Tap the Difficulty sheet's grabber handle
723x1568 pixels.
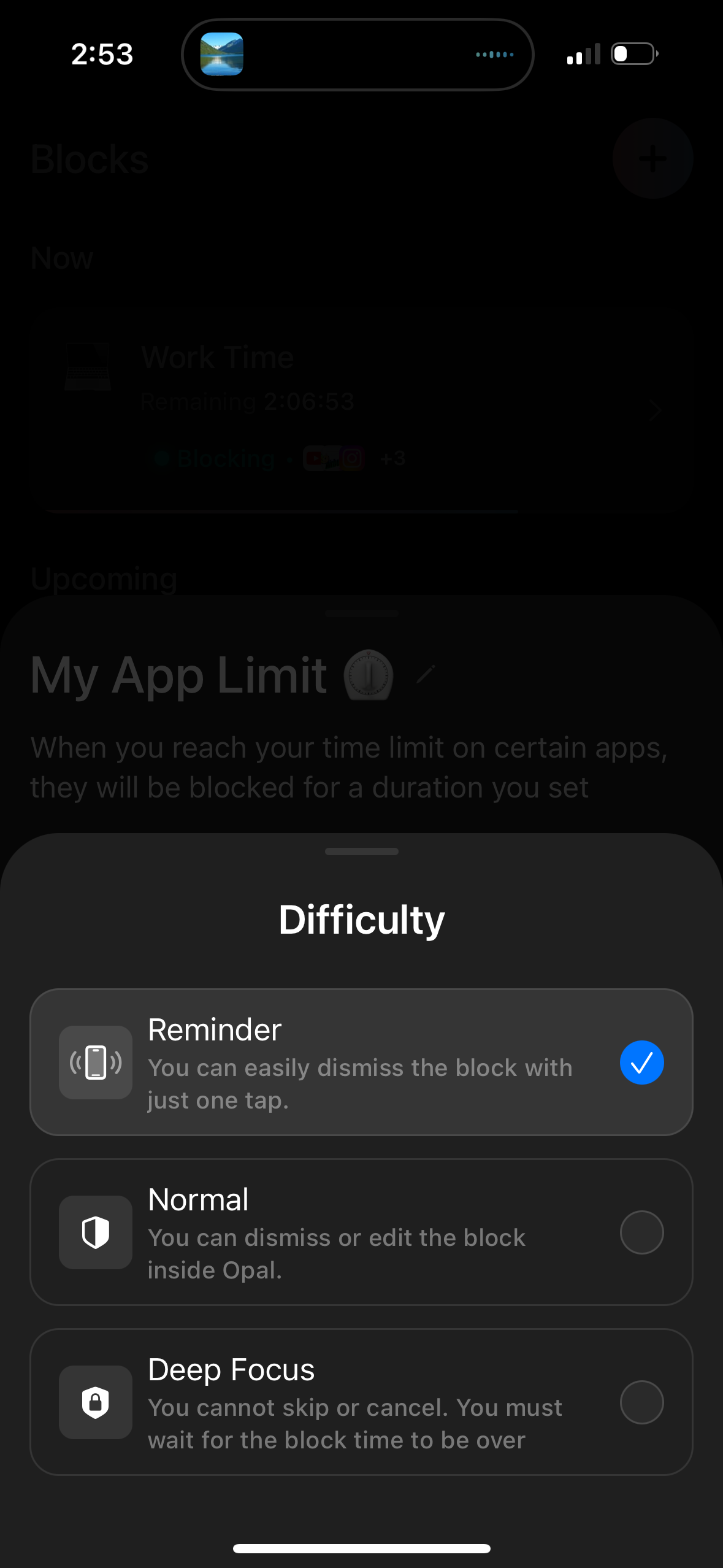click(x=361, y=851)
